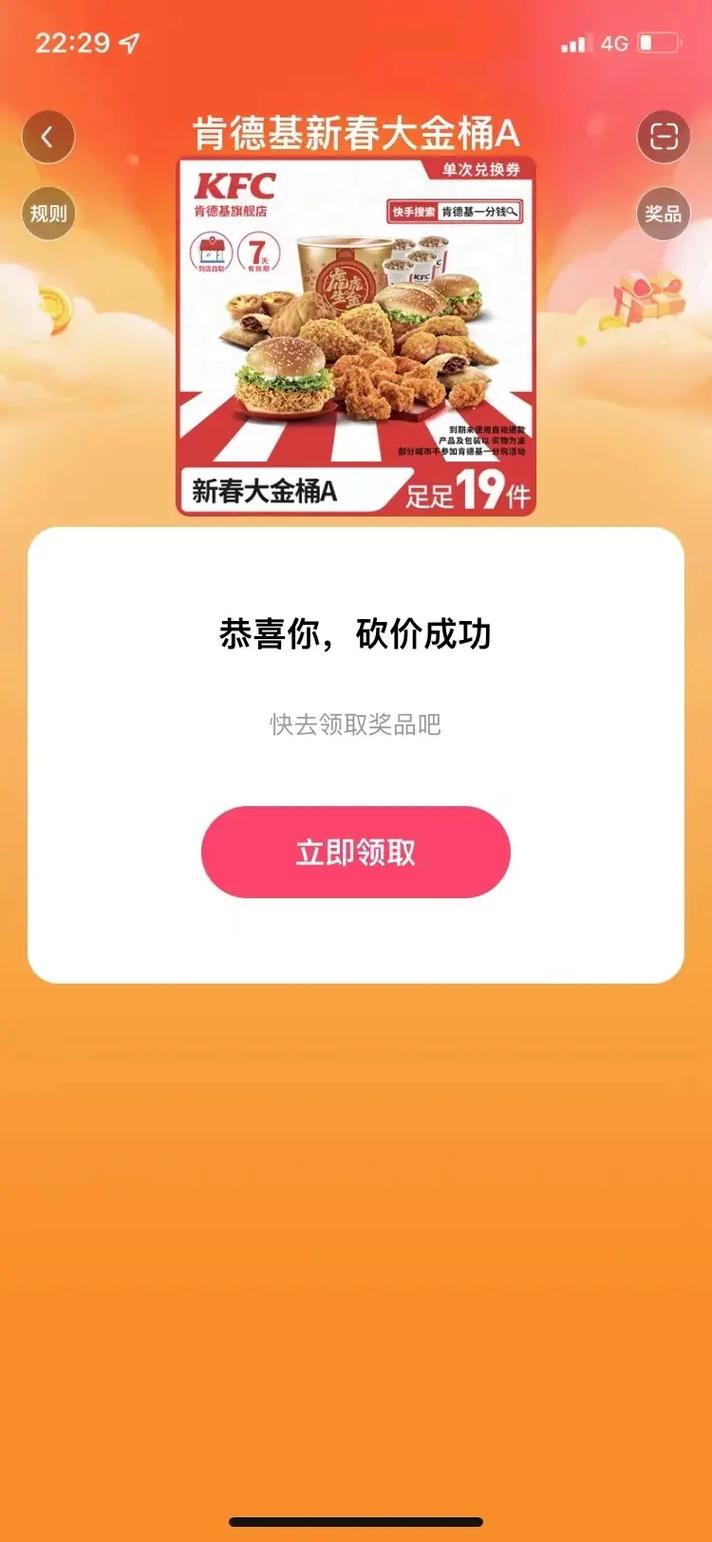The image size is (712, 1542).
Task: Go back using the arrow icon
Action: coord(48,136)
